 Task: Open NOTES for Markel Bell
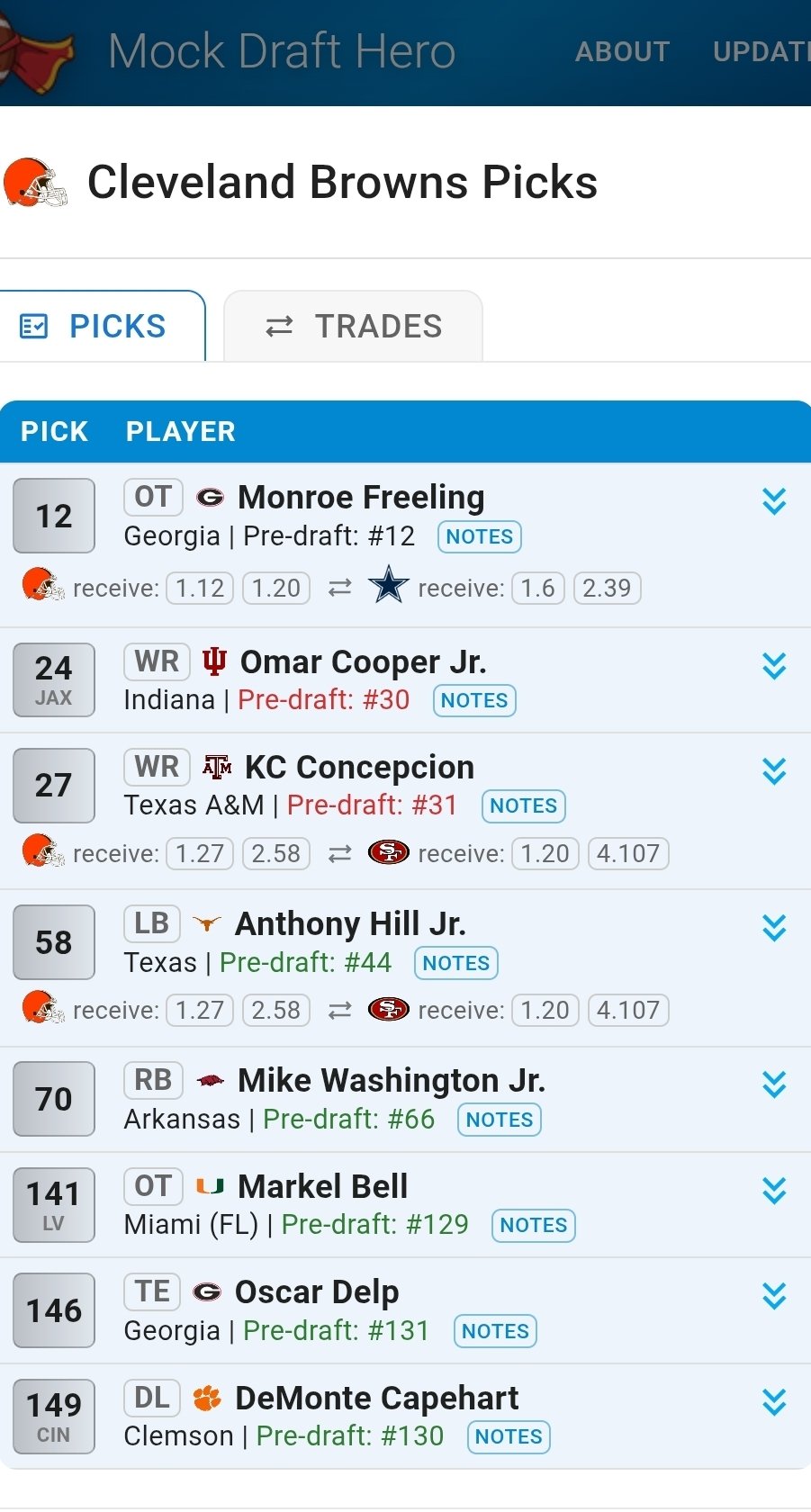pyautogui.click(x=533, y=1225)
